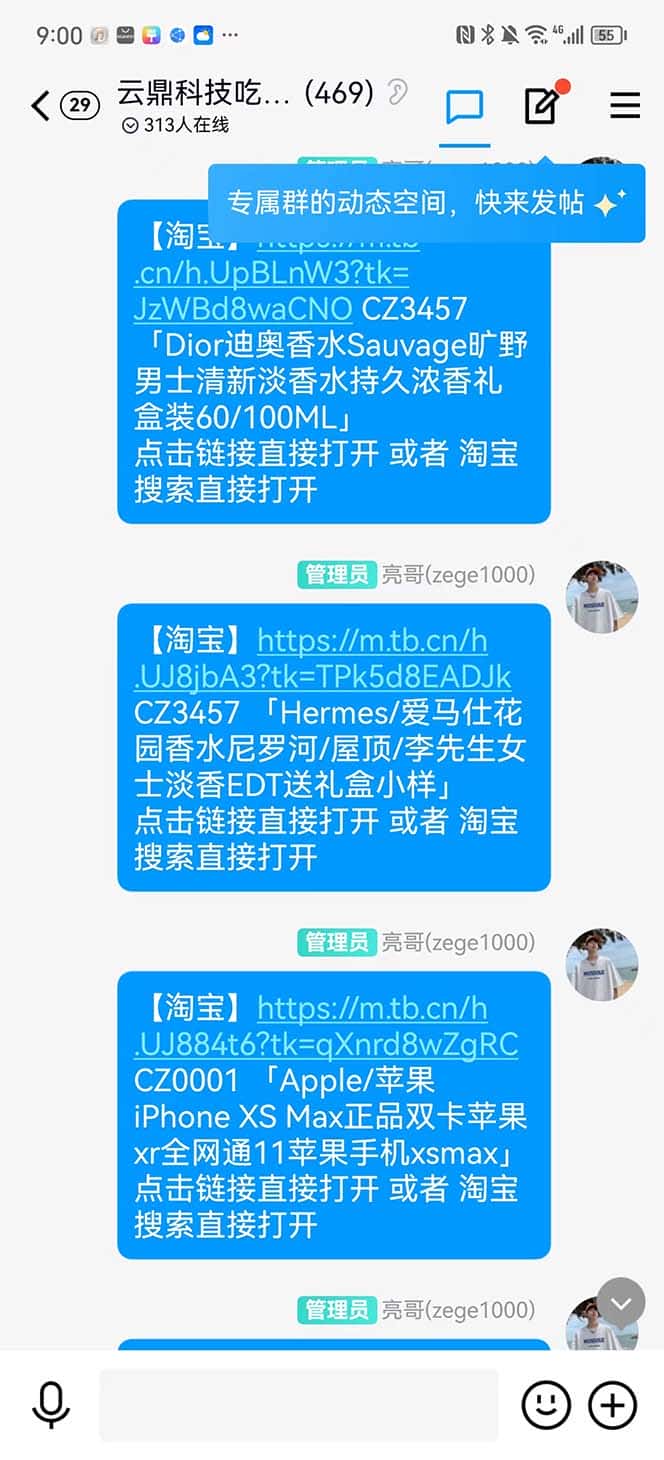Tap the microphone for voice input
664x1460 pixels.
pyautogui.click(x=51, y=1405)
